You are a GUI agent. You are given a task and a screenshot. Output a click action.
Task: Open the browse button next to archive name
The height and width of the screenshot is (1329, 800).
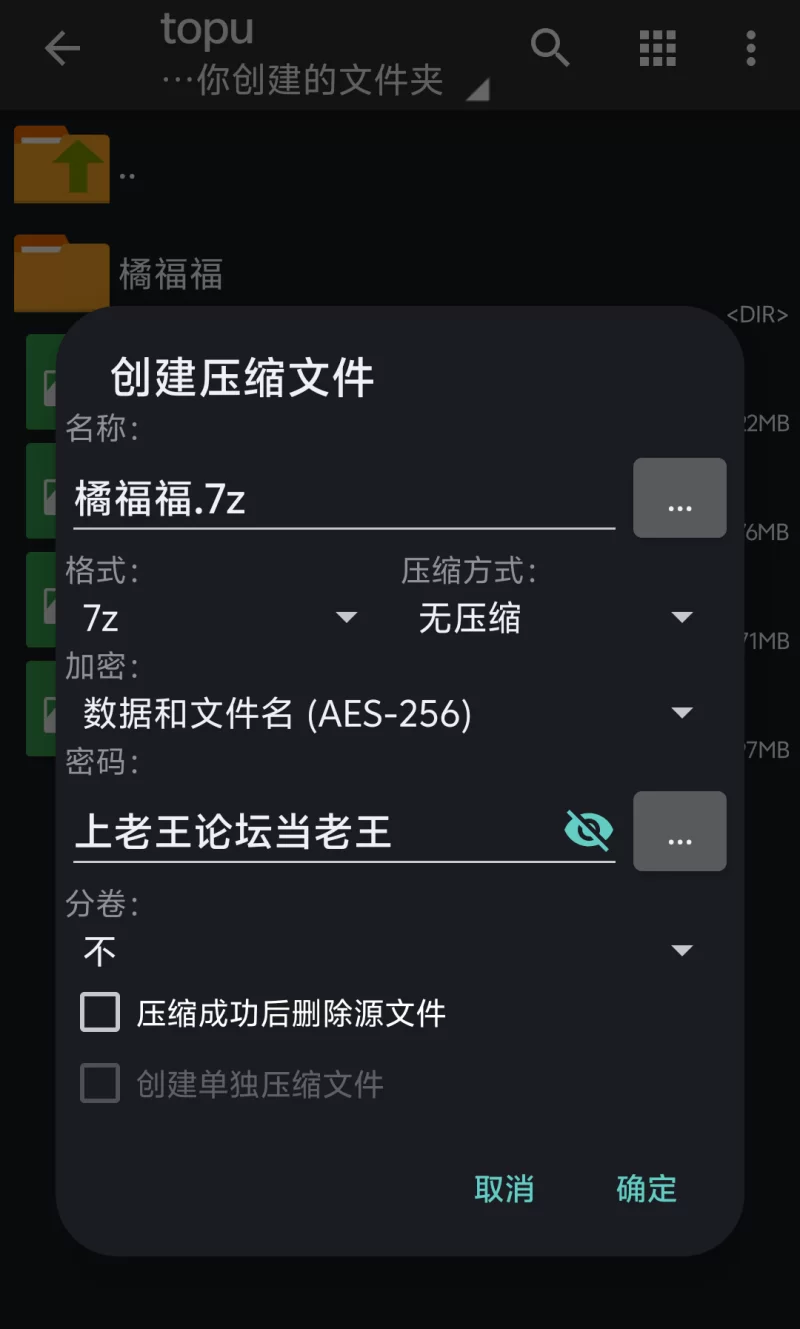click(679, 498)
